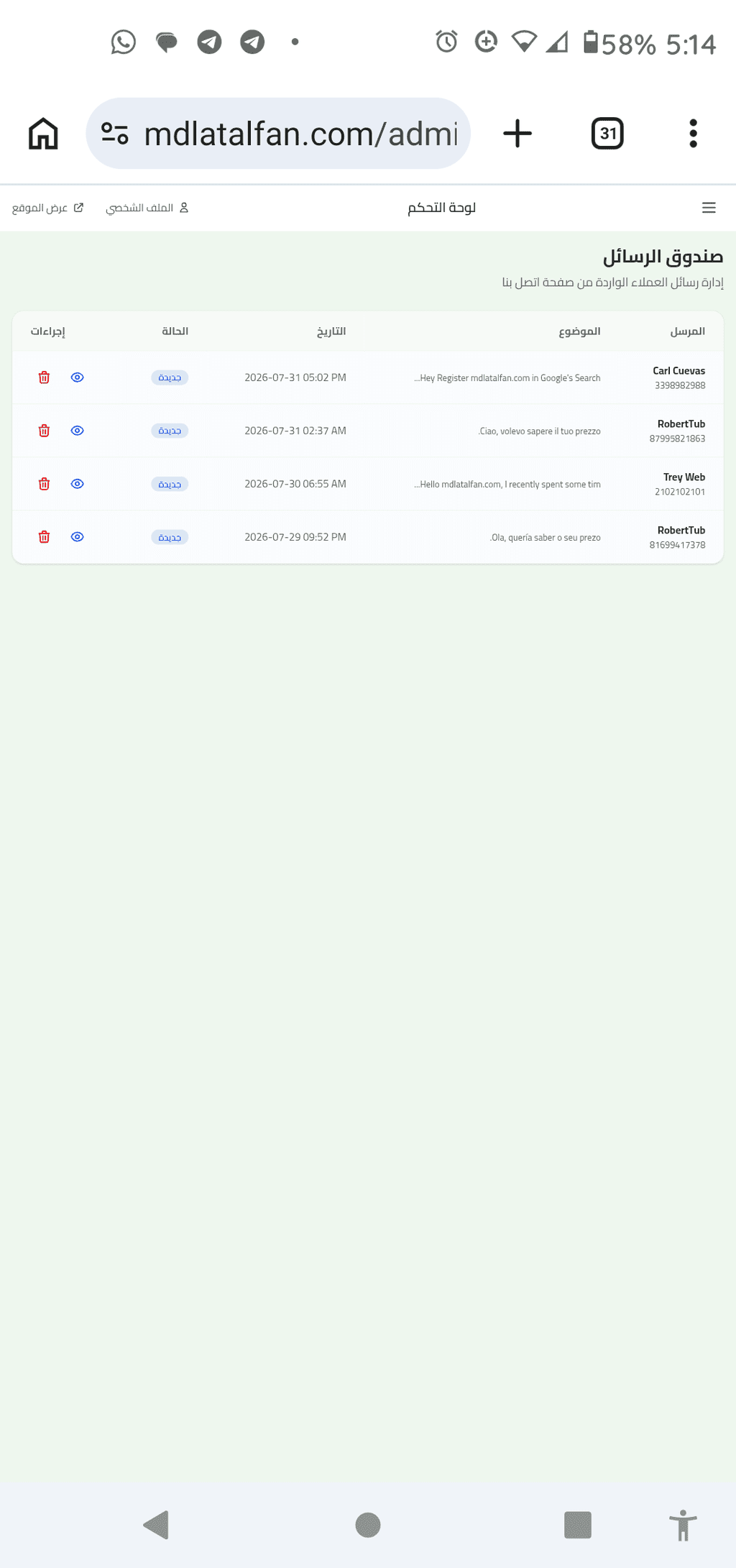View the message from Carl Cuevas
Image resolution: width=736 pixels, height=1568 pixels.
78,377
